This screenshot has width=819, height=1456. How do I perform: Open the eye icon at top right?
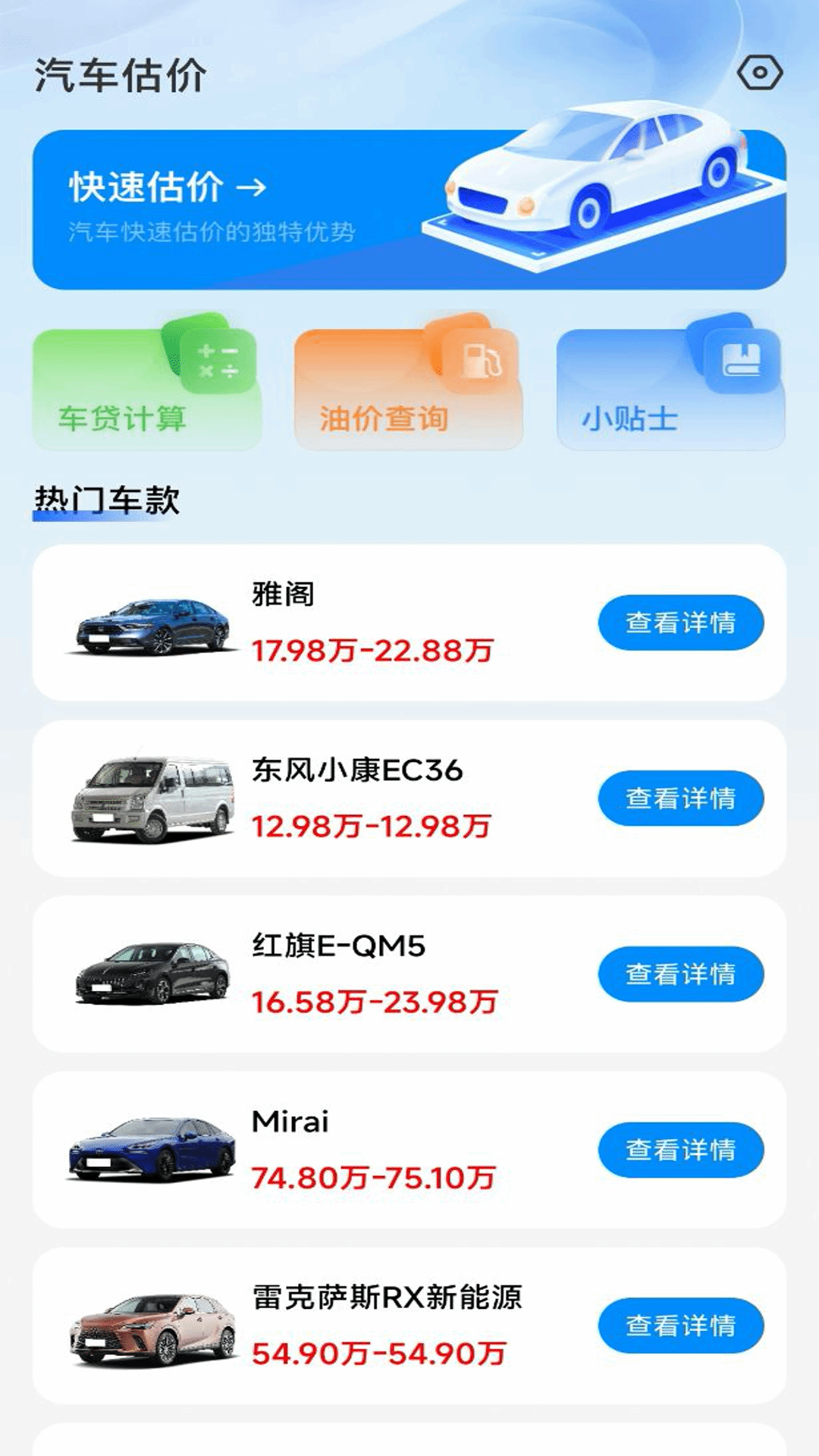[761, 73]
